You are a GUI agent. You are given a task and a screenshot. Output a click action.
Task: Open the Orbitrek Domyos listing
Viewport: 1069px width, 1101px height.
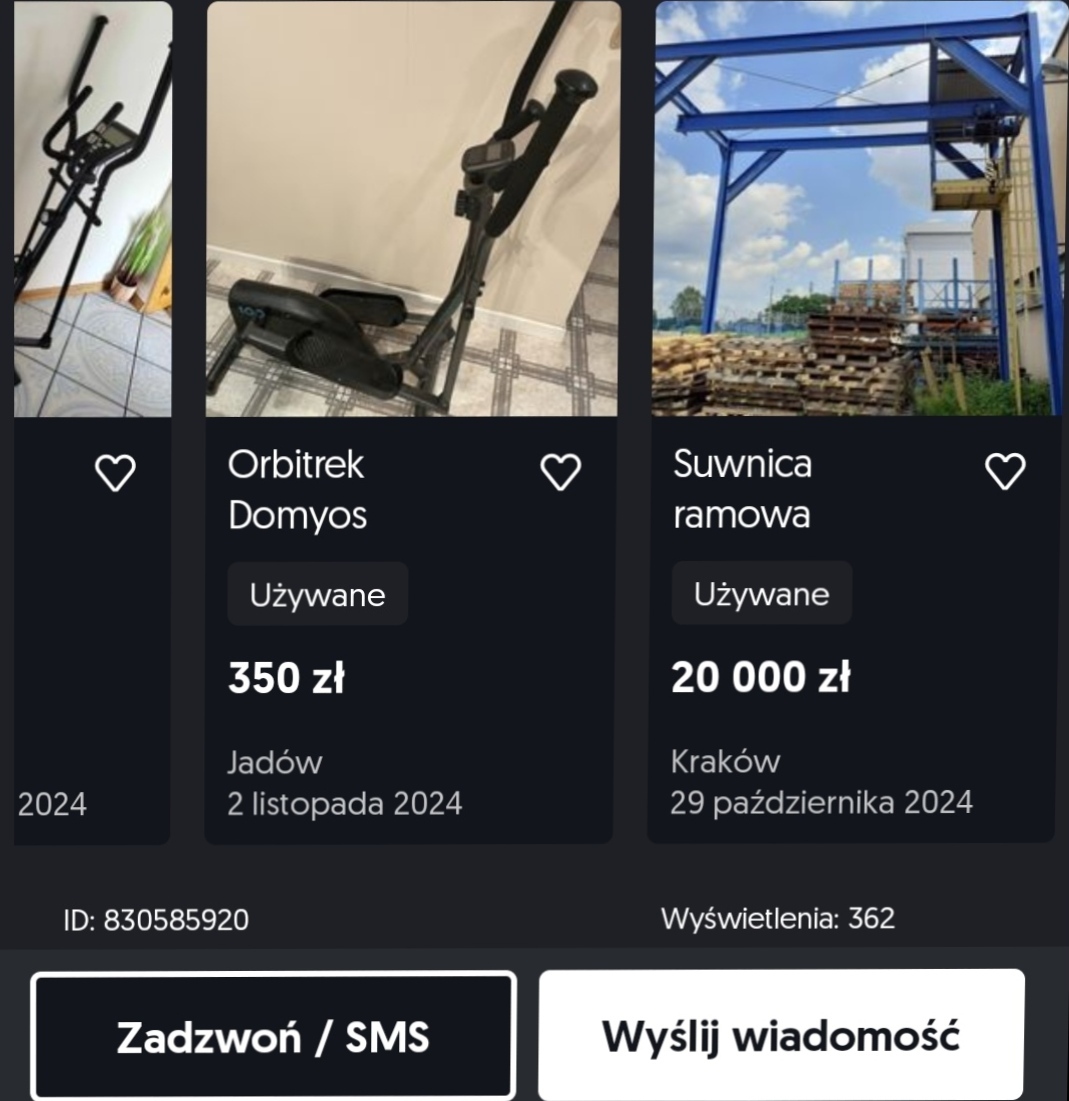point(297,490)
